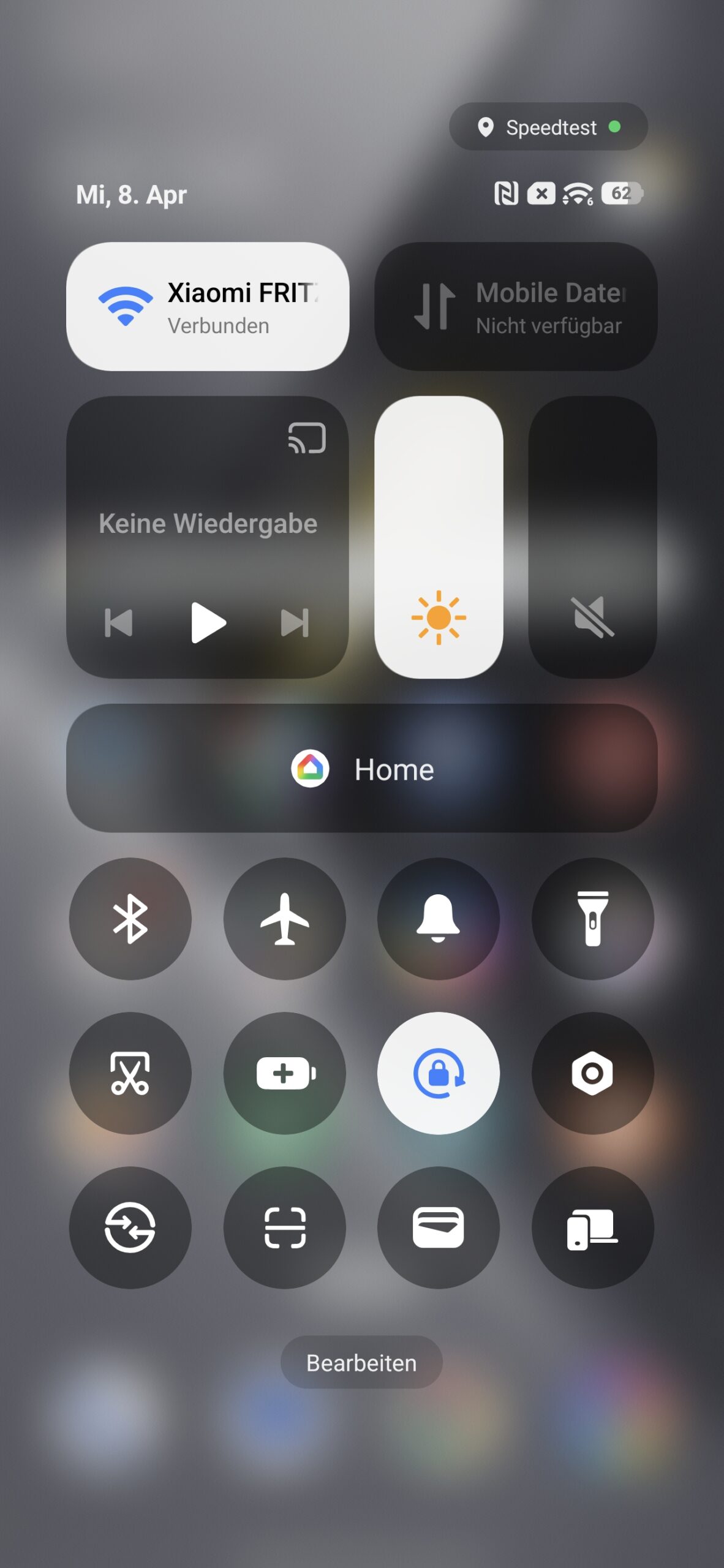The image size is (724, 1568).
Task: Open cast options in the media player
Action: pos(307,438)
